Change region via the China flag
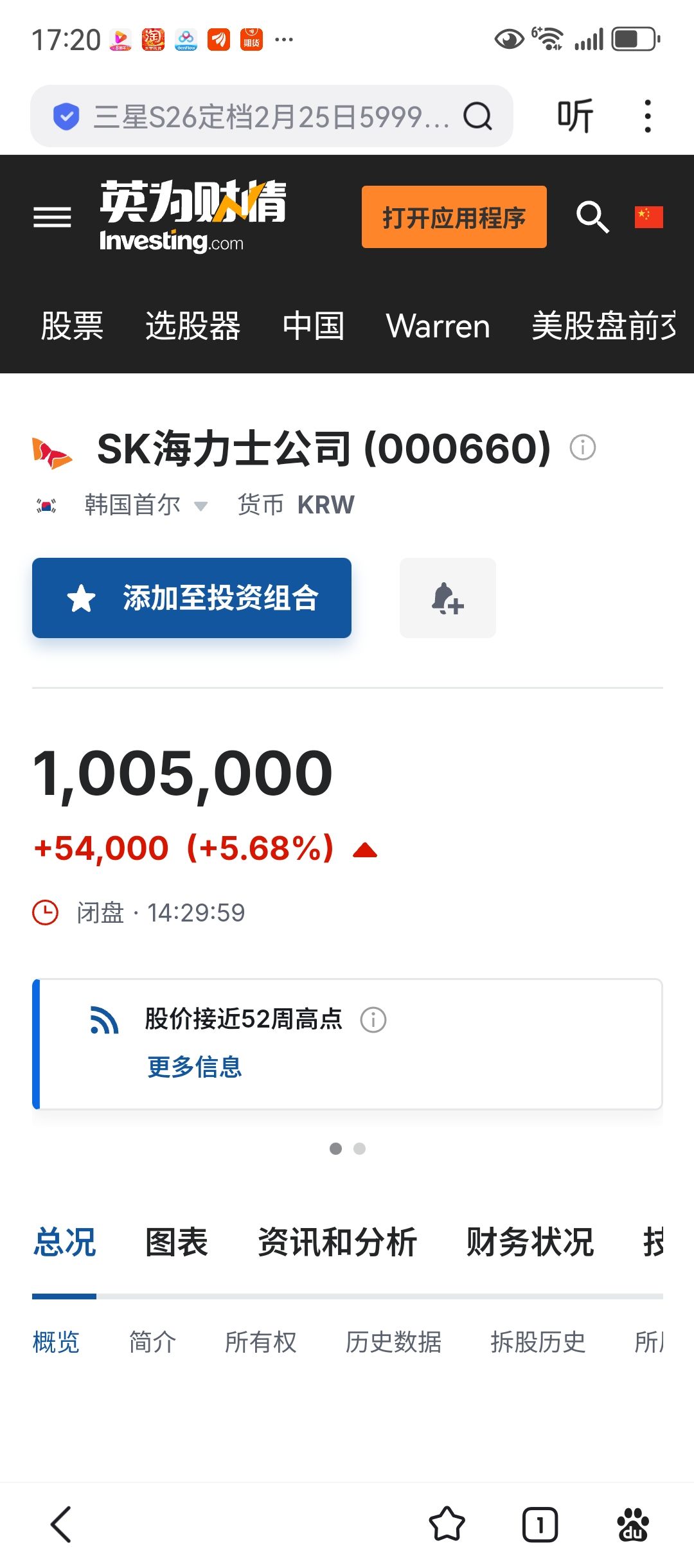Screen dimensions: 694x1568 click(648, 217)
